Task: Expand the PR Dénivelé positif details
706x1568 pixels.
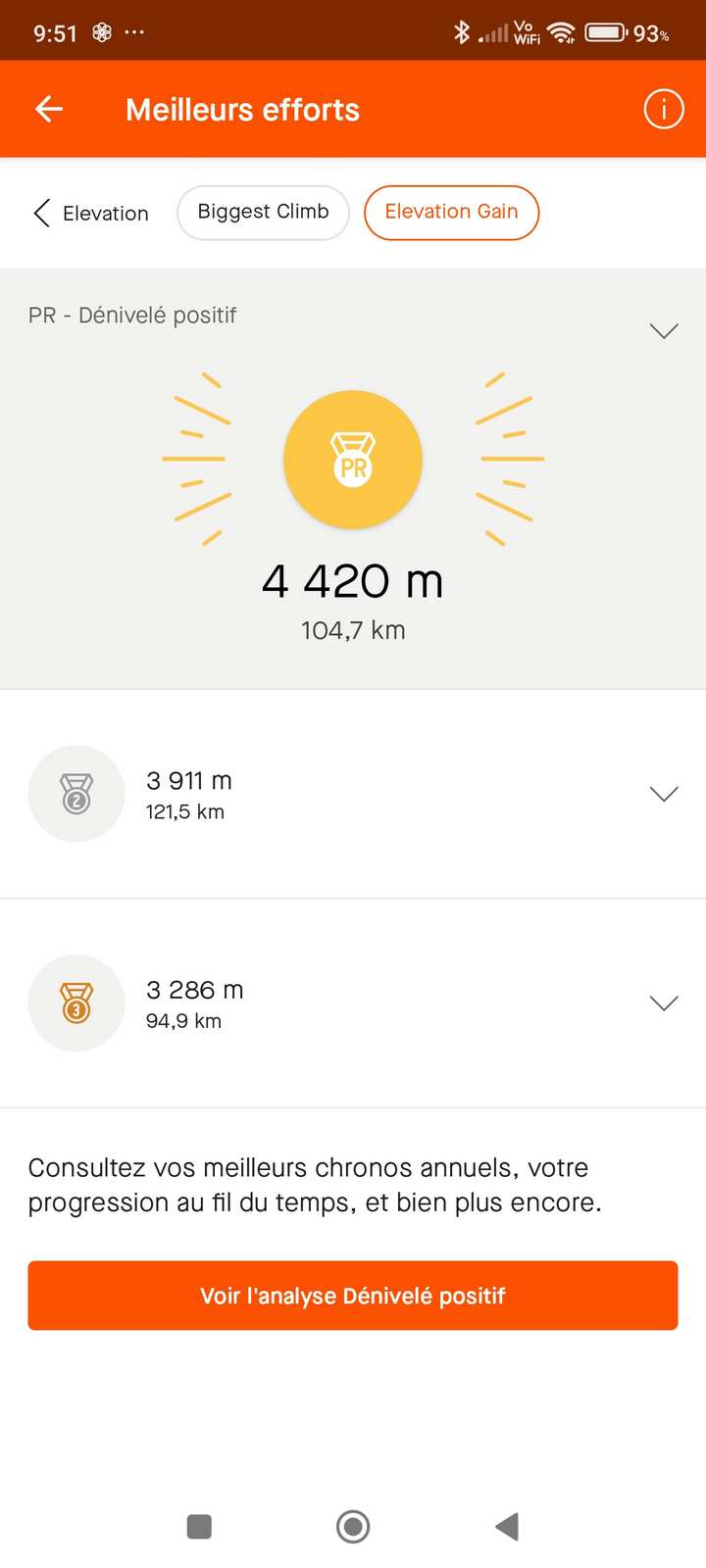Action: (664, 331)
